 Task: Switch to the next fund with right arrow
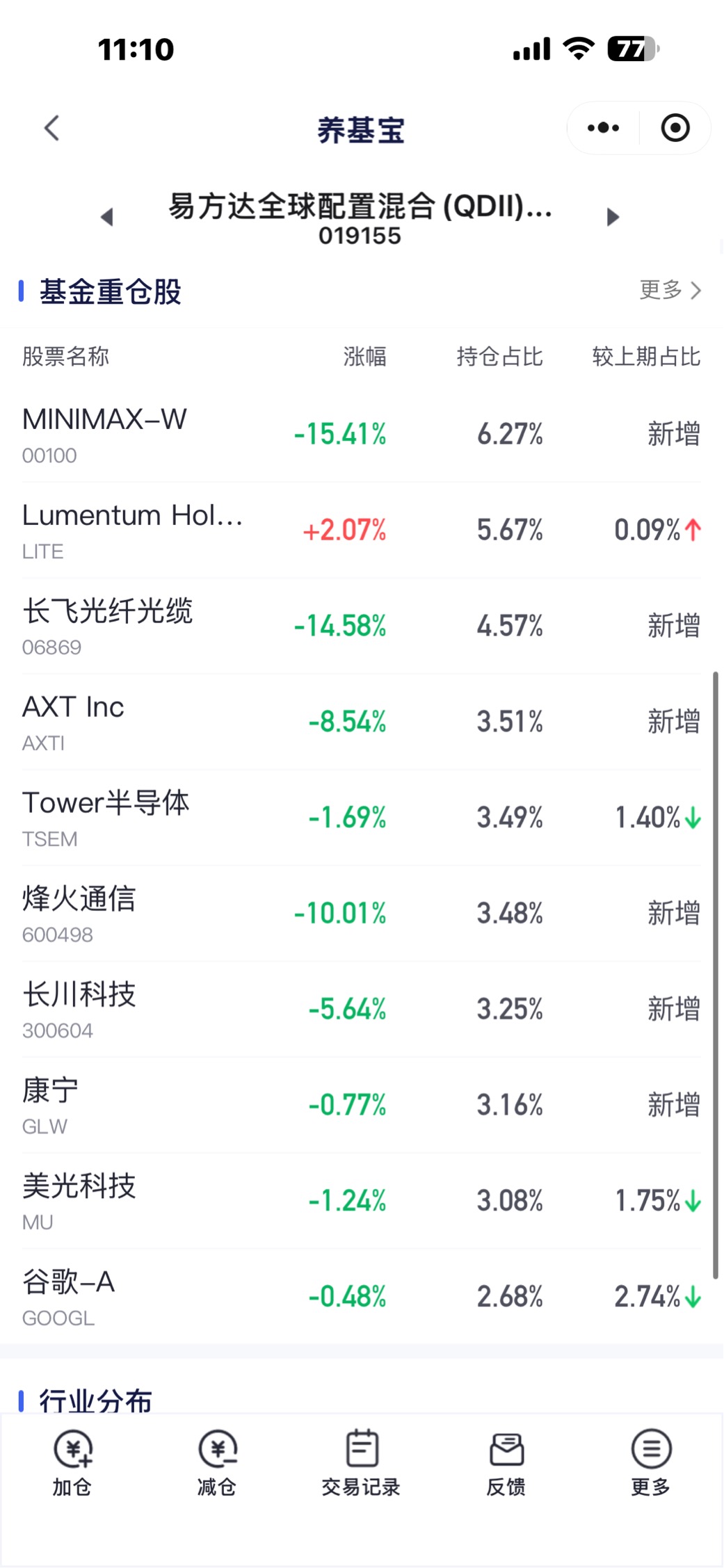tap(612, 217)
